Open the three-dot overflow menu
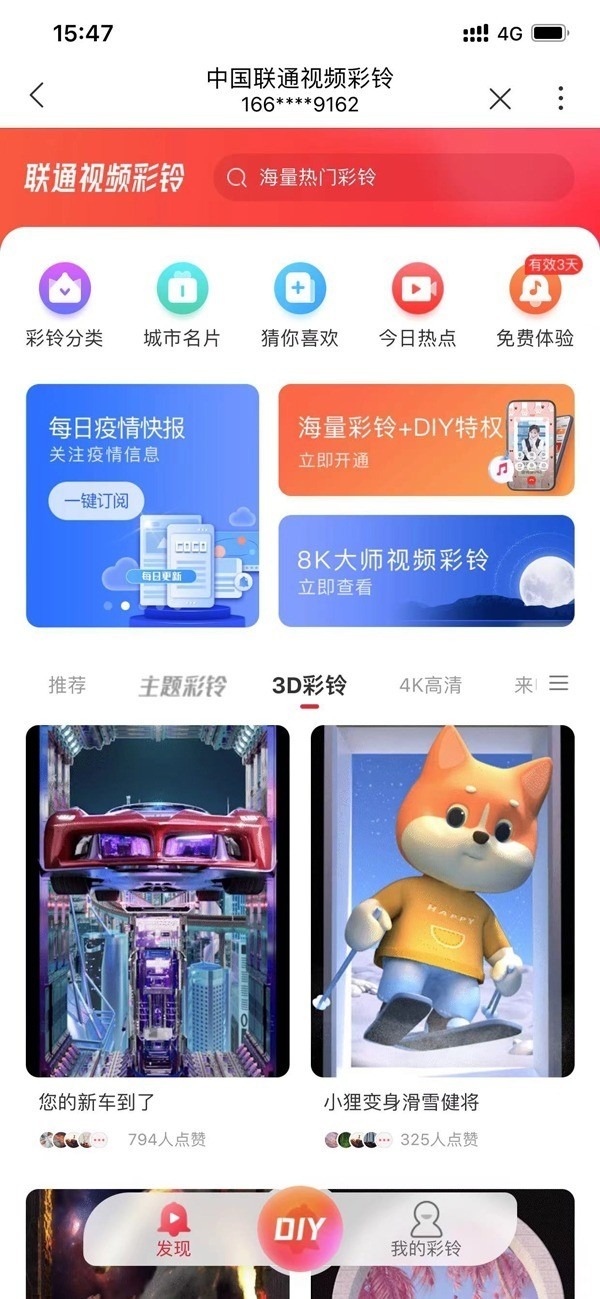Viewport: 600px width, 1299px height. (x=560, y=98)
